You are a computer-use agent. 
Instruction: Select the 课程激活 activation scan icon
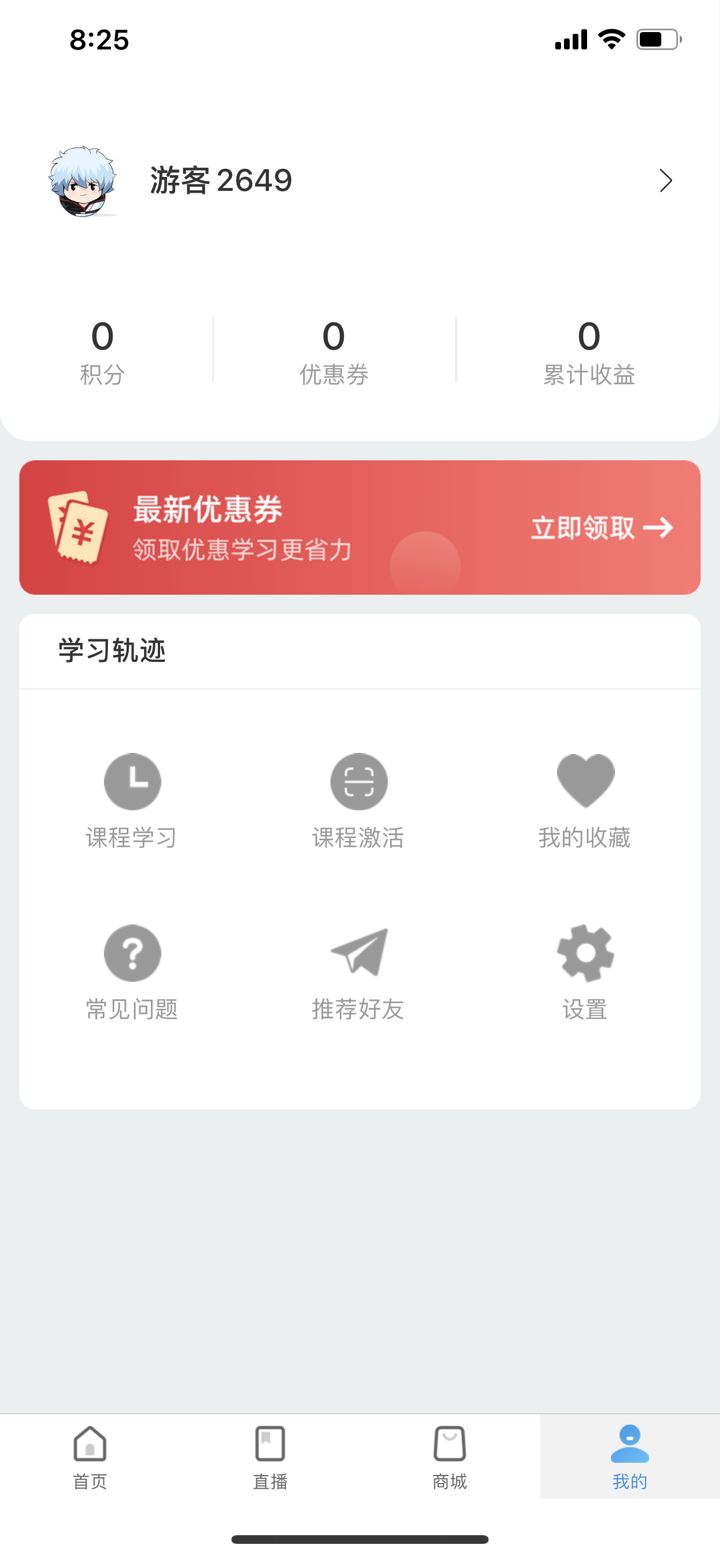tap(359, 781)
